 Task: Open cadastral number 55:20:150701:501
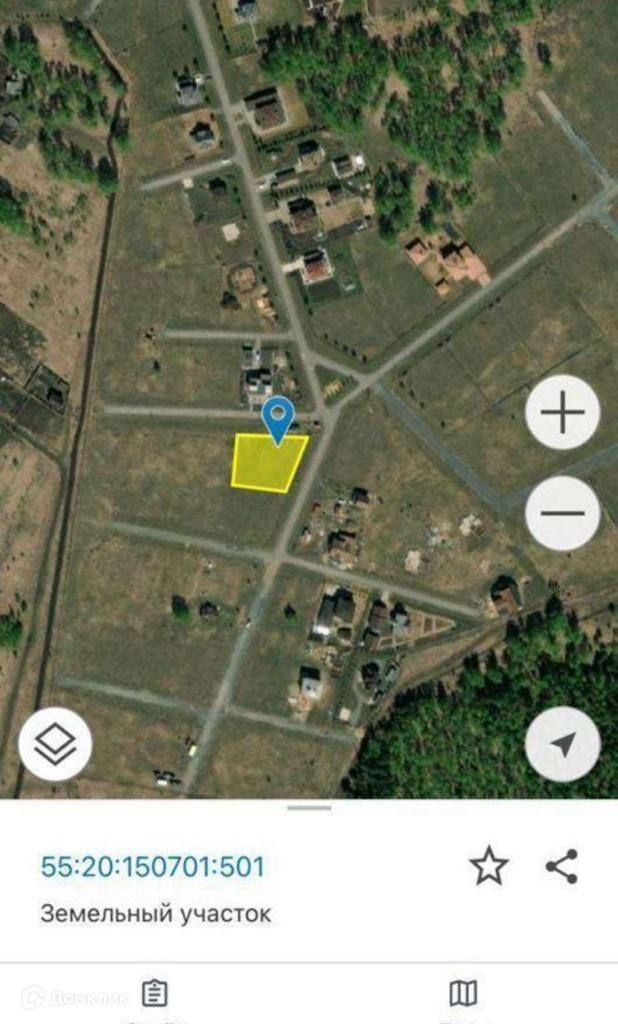pyautogui.click(x=152, y=866)
